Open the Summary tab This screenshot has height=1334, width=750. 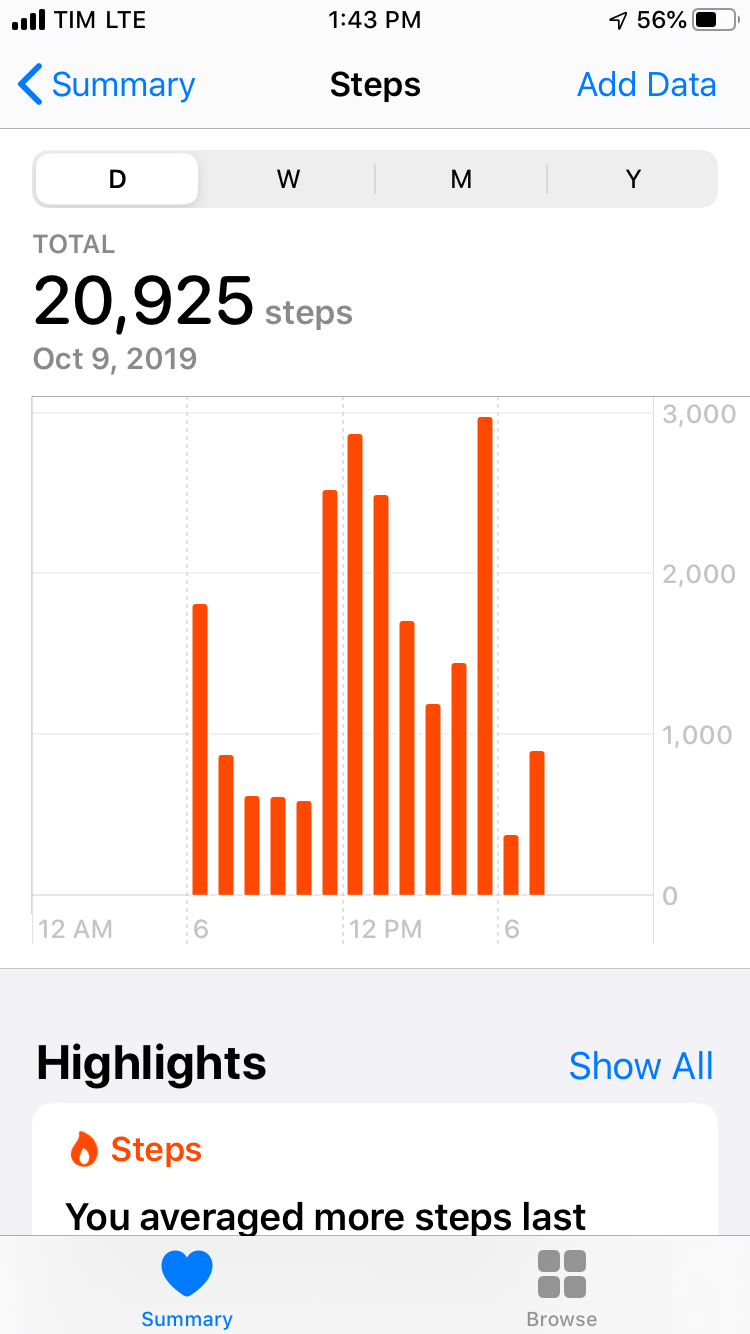(x=187, y=1289)
